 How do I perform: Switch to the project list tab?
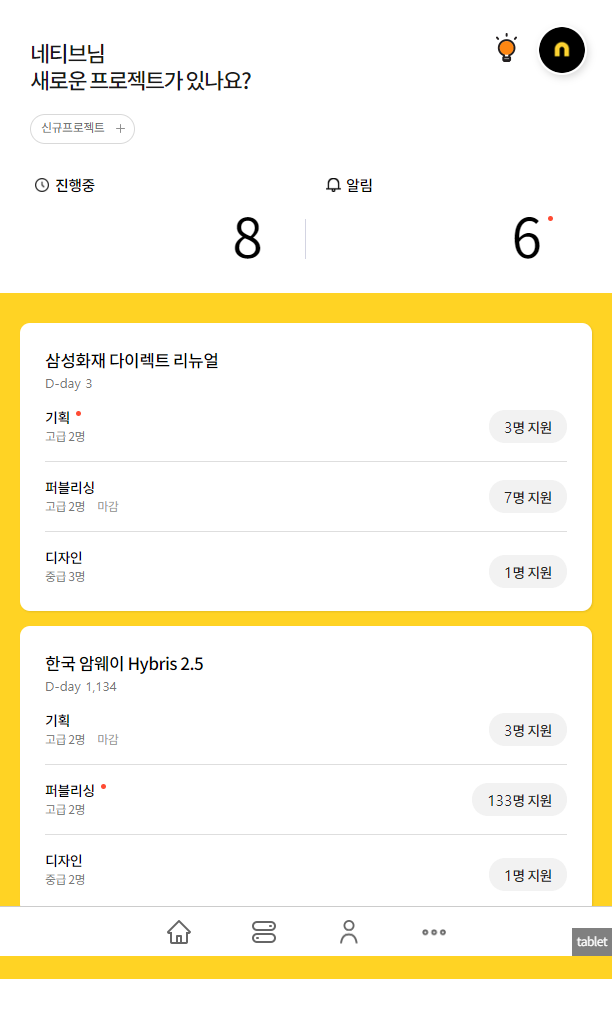coord(264,932)
